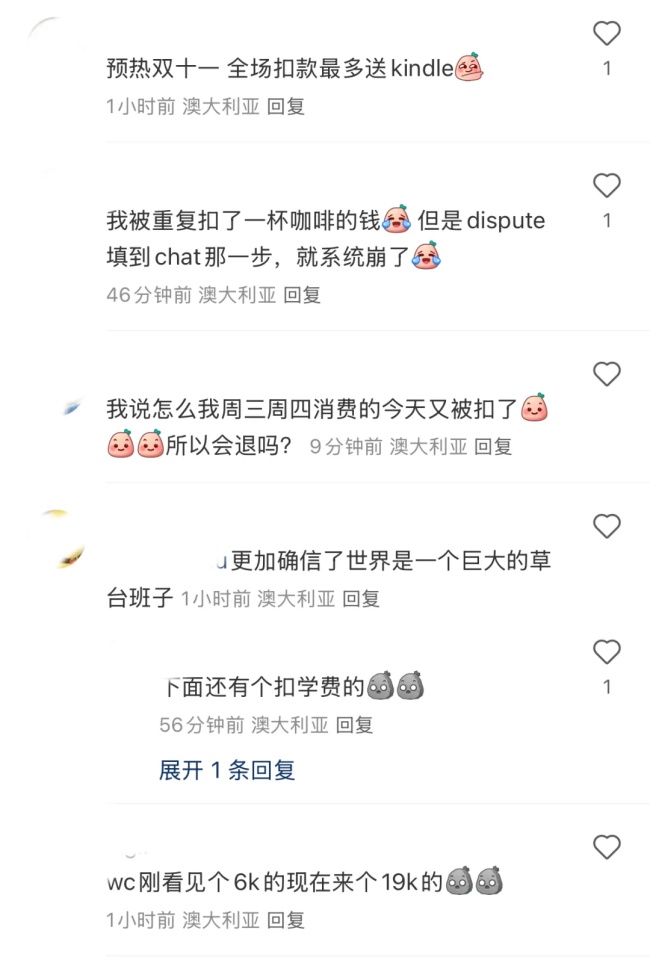Like the comment about 预热双十一 kindle
This screenshot has height=966, width=650.
click(x=607, y=35)
